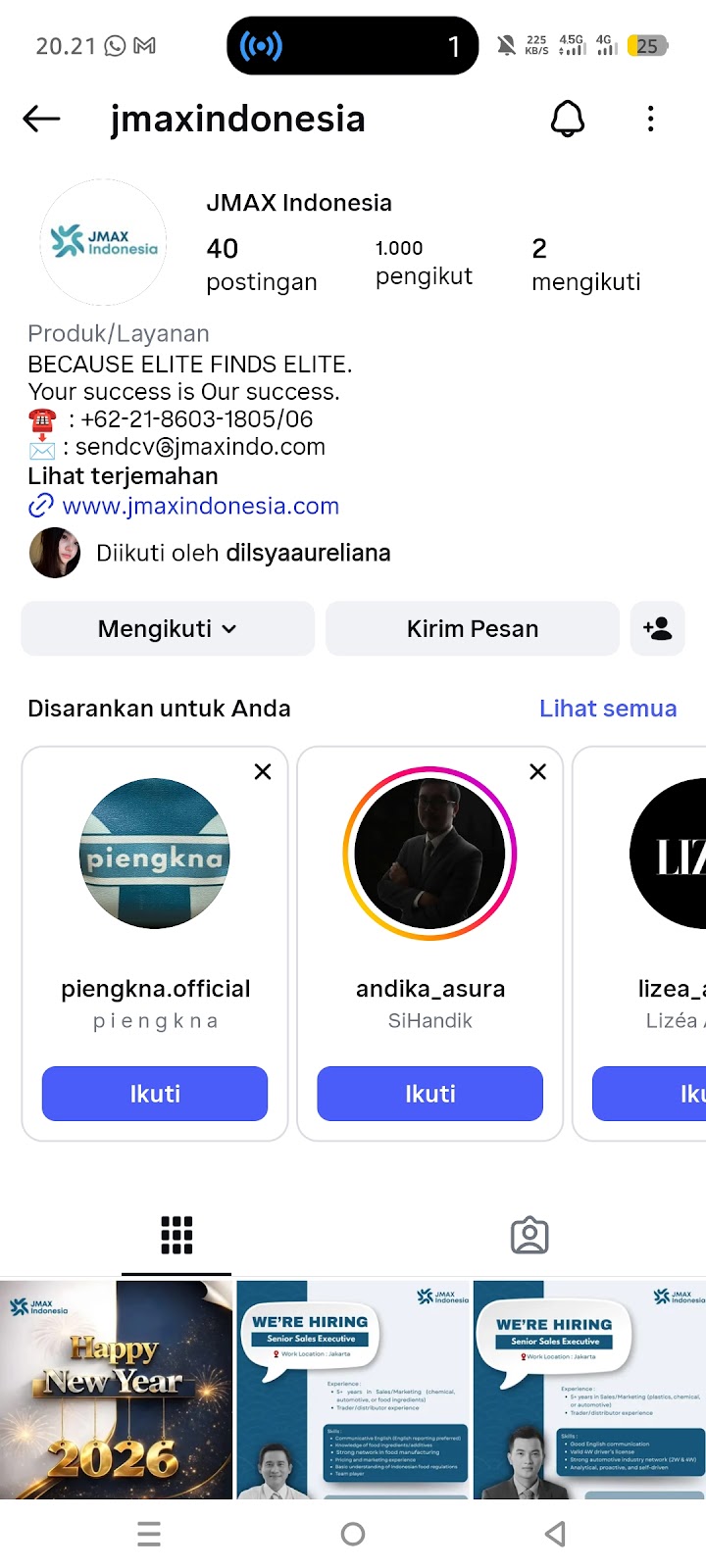This screenshot has height=1568, width=706.
Task: Open the 1.000 pengikut followers list
Action: point(424,264)
